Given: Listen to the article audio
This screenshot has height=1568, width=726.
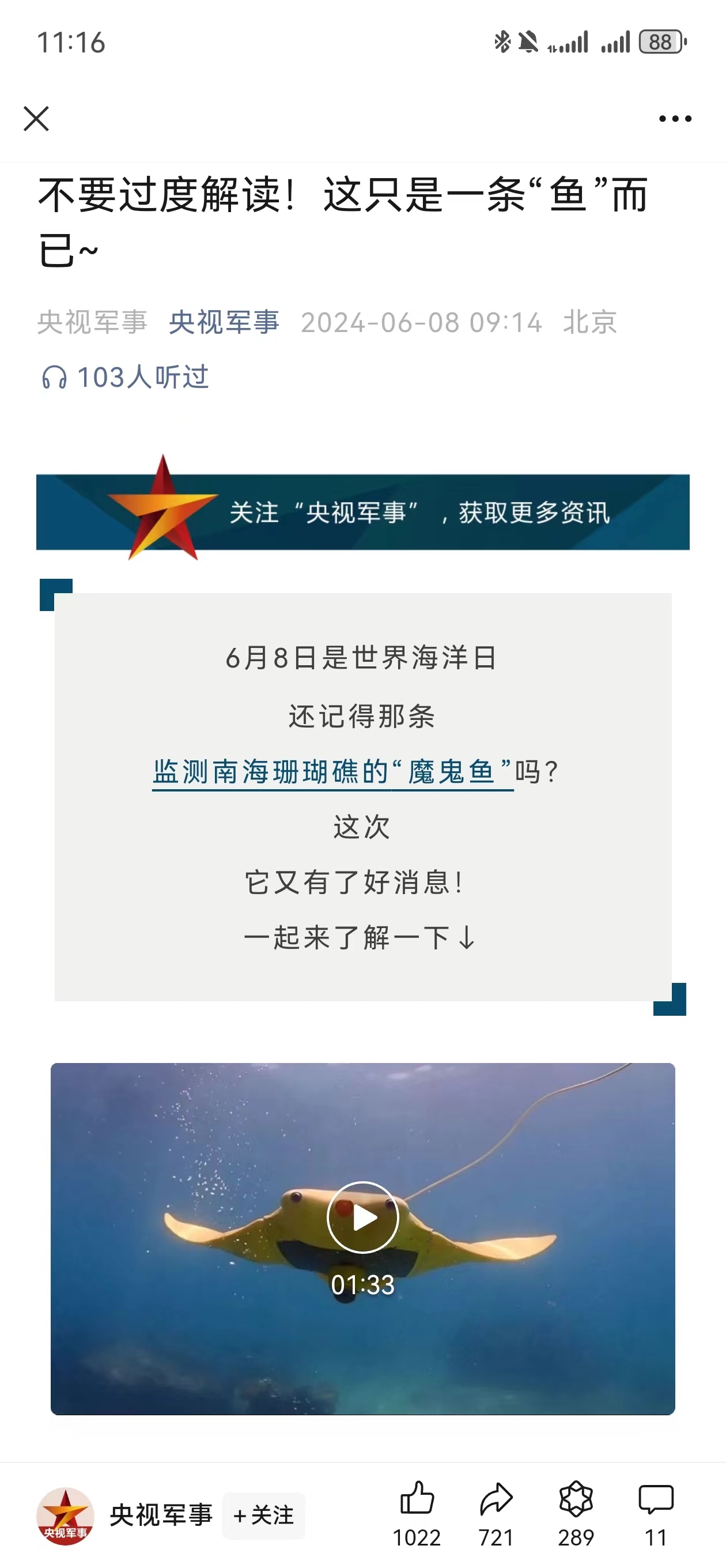Looking at the screenshot, I should pos(126,378).
